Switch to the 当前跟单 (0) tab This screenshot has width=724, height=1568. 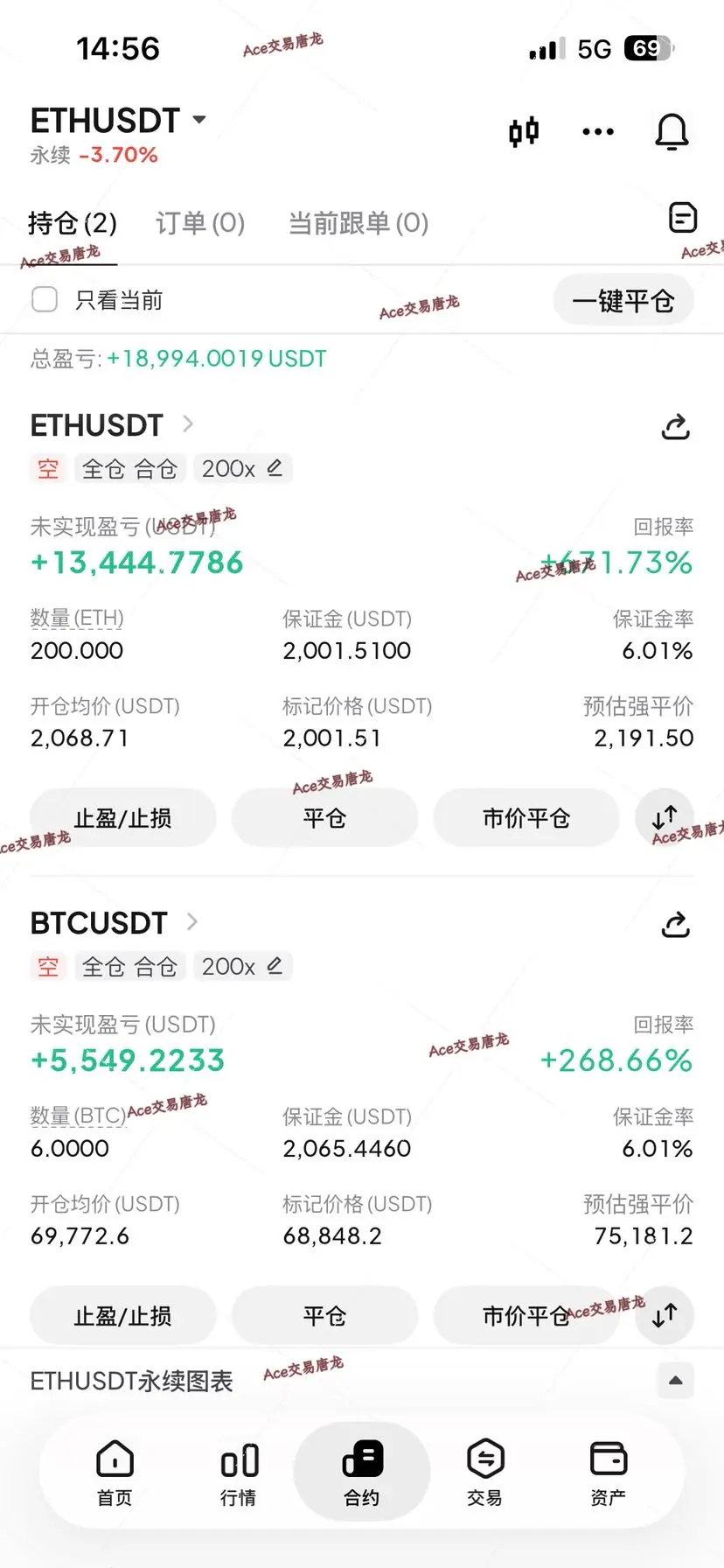359,224
